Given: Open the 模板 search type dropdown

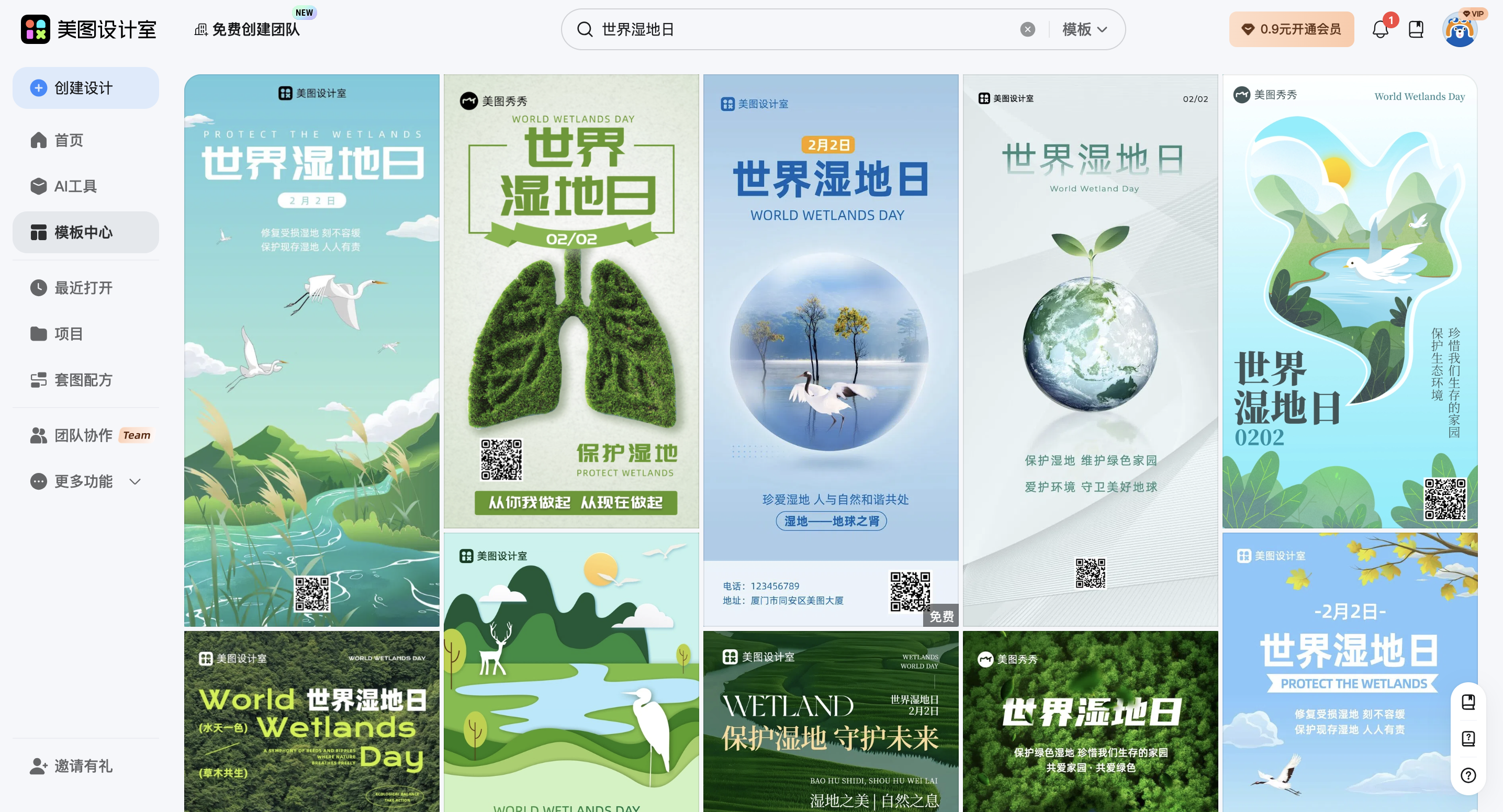Looking at the screenshot, I should tap(1084, 29).
